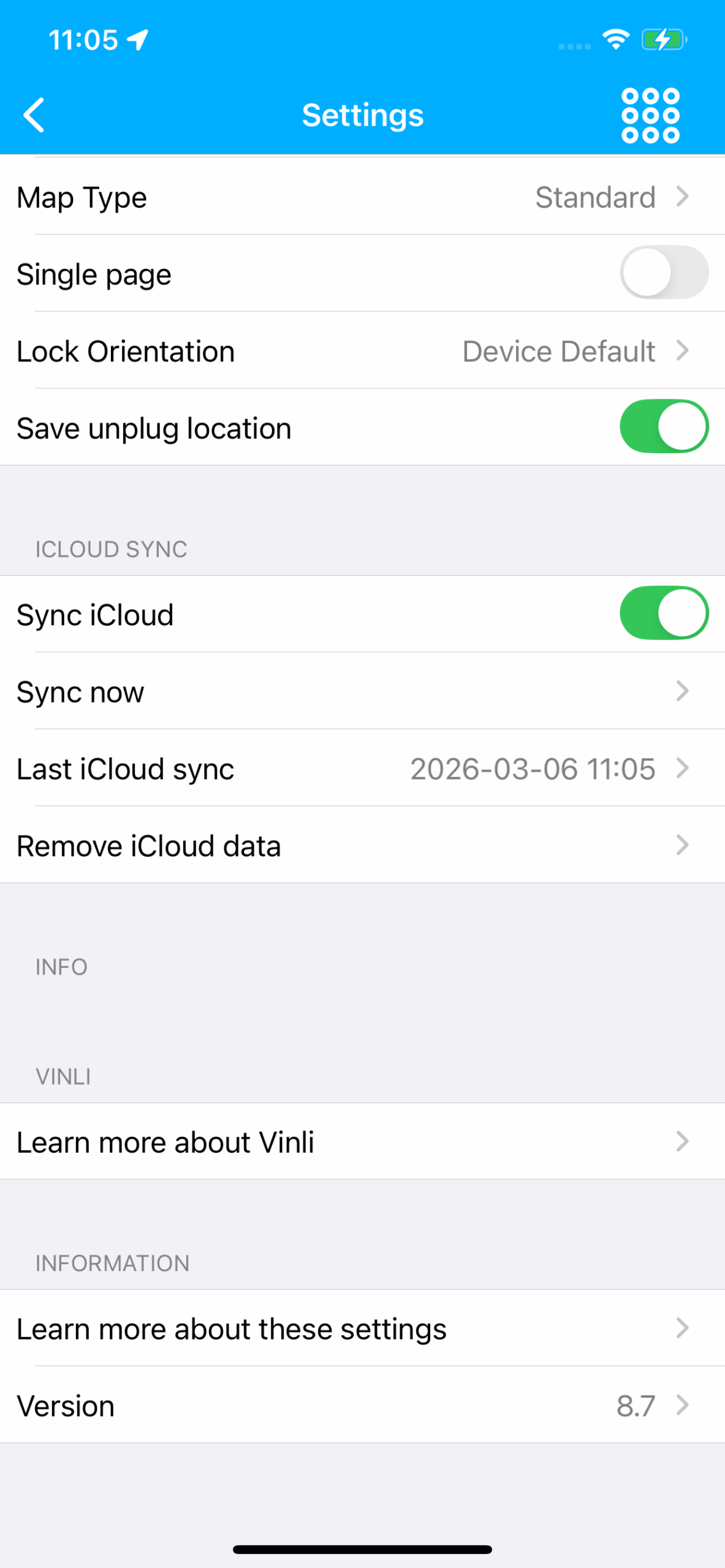This screenshot has width=725, height=1568.
Task: Open Lock Orientation options
Action: pos(362,351)
